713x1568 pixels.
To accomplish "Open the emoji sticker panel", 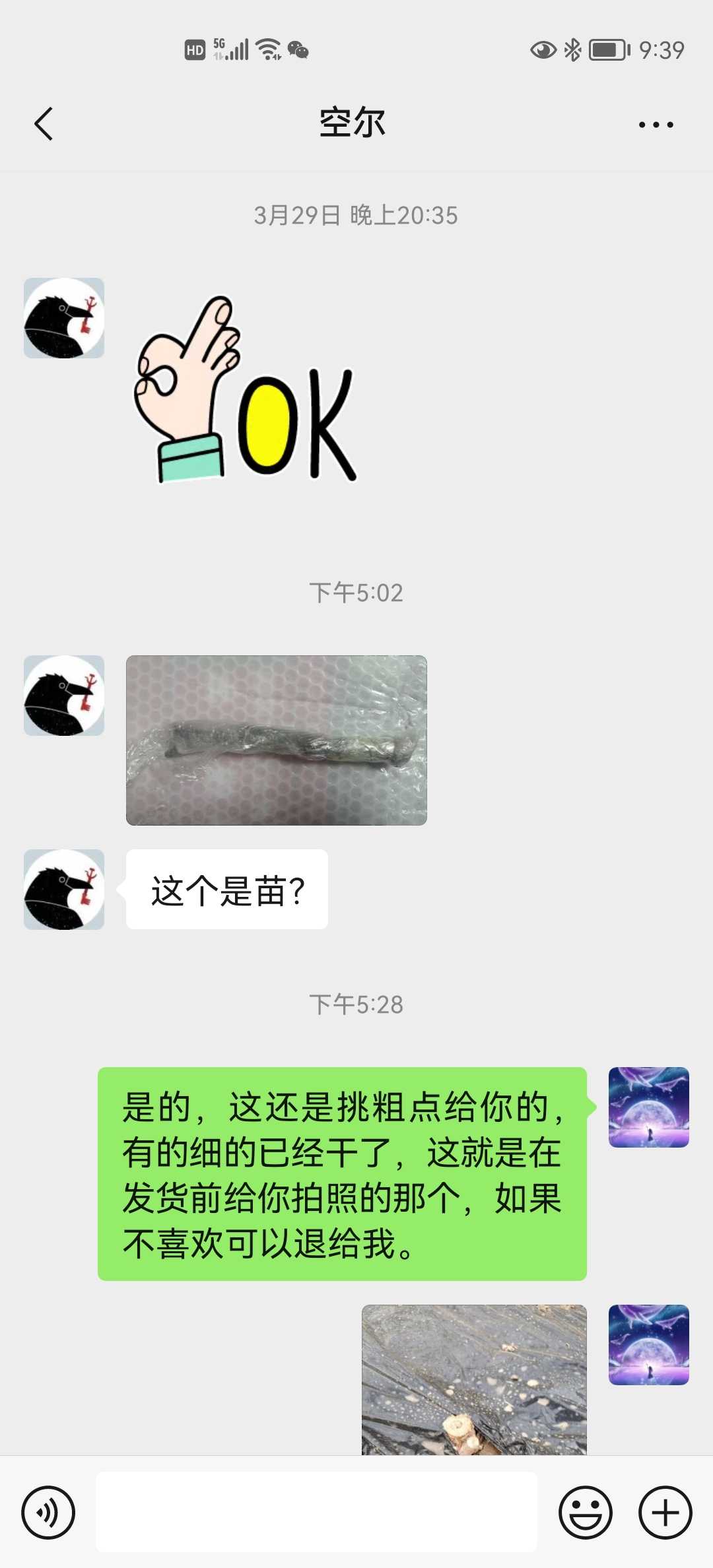I will pyautogui.click(x=586, y=1513).
